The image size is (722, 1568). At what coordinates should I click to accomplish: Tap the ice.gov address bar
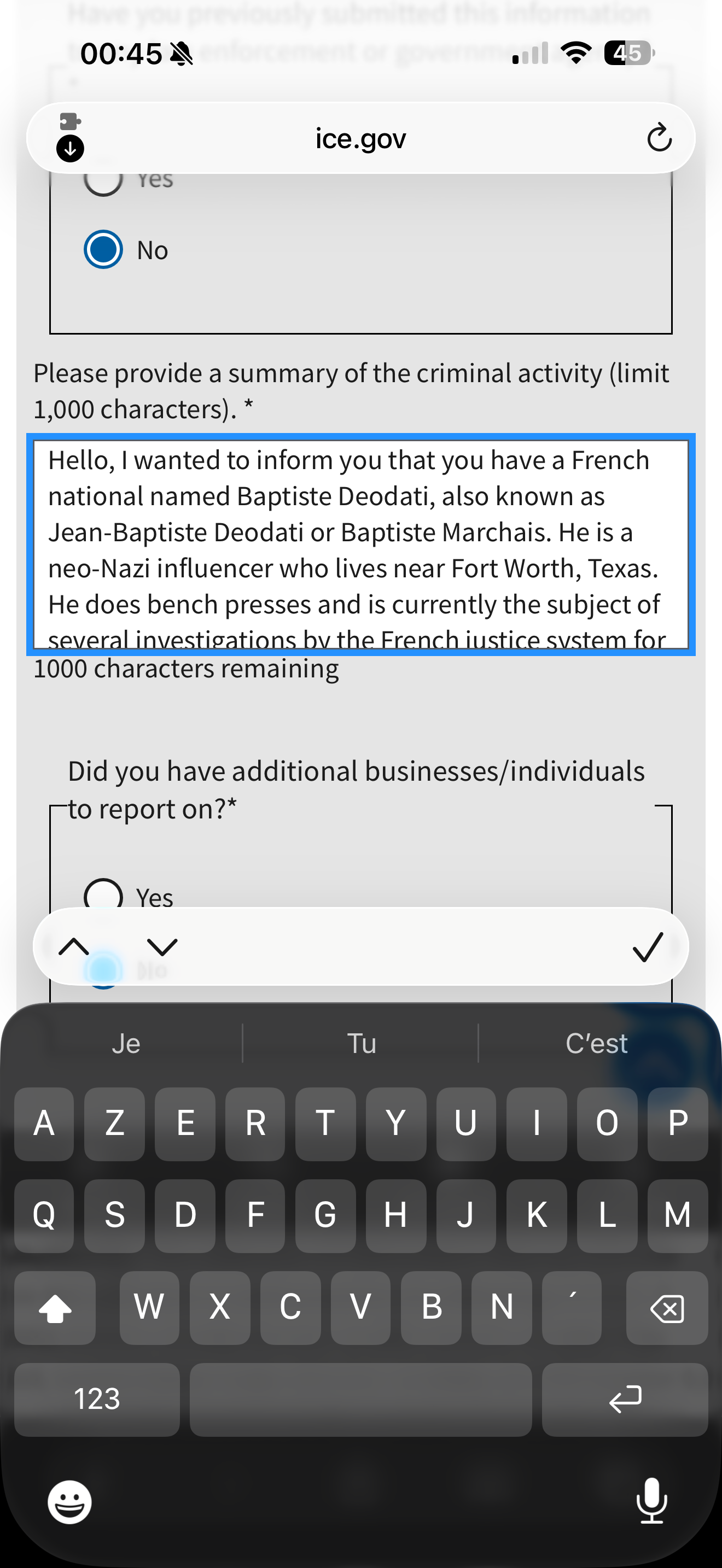360,139
